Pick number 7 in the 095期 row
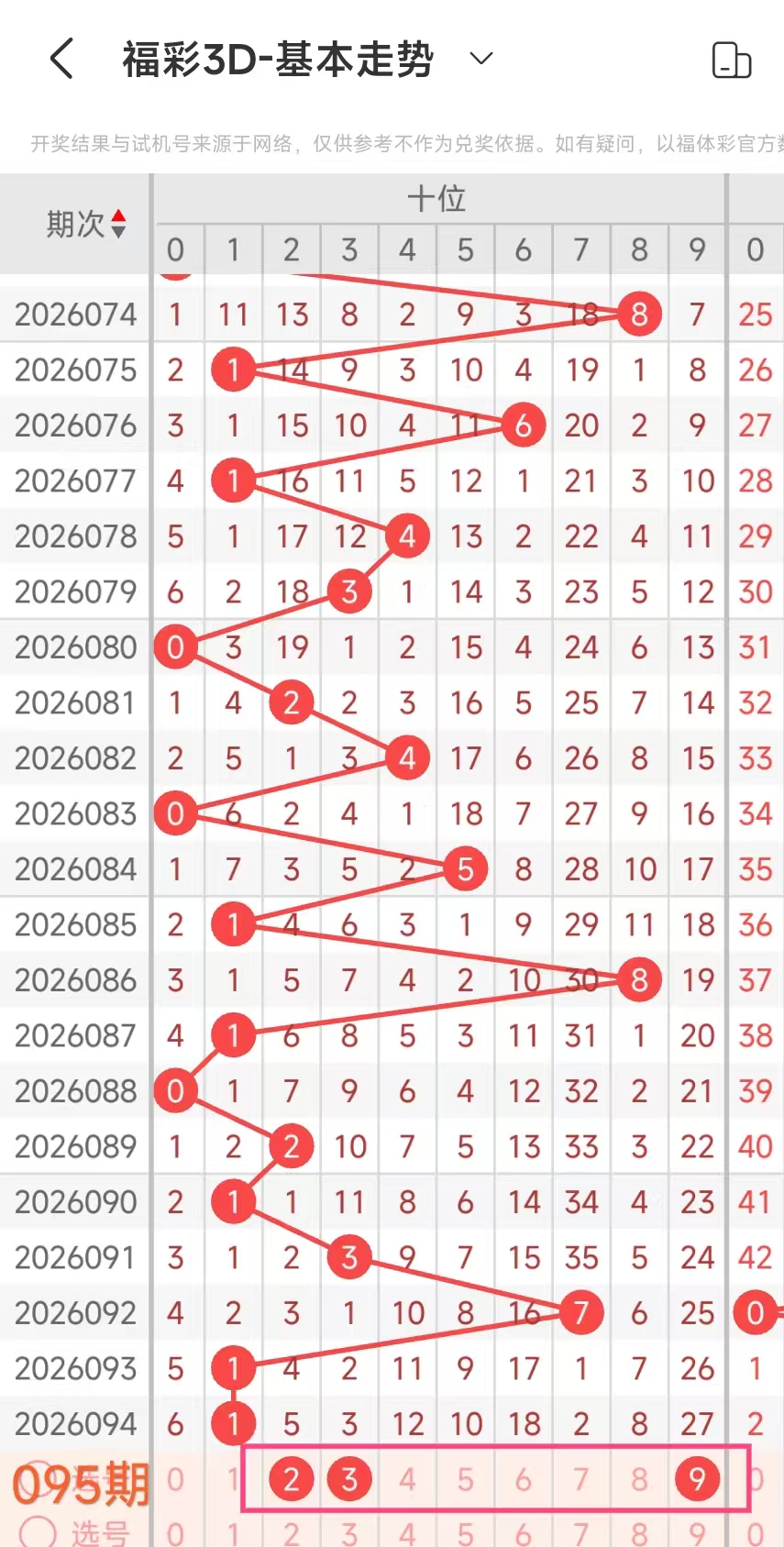Image resolution: width=784 pixels, height=1547 pixels. [580, 1479]
